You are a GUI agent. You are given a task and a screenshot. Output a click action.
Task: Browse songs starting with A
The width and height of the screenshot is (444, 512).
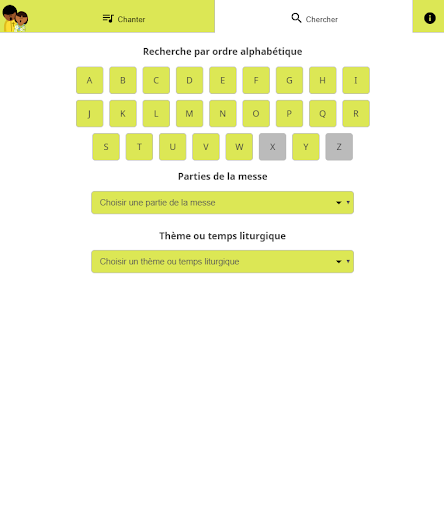tap(90, 80)
